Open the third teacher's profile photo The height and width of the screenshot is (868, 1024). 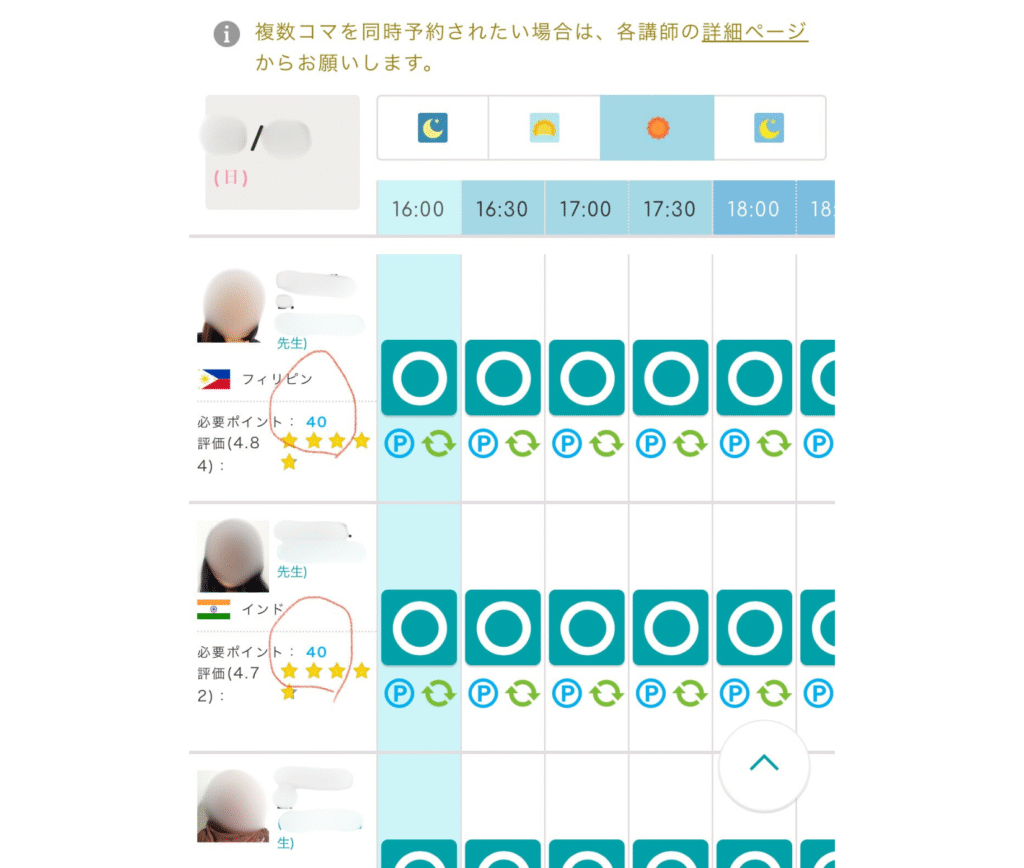point(233,805)
